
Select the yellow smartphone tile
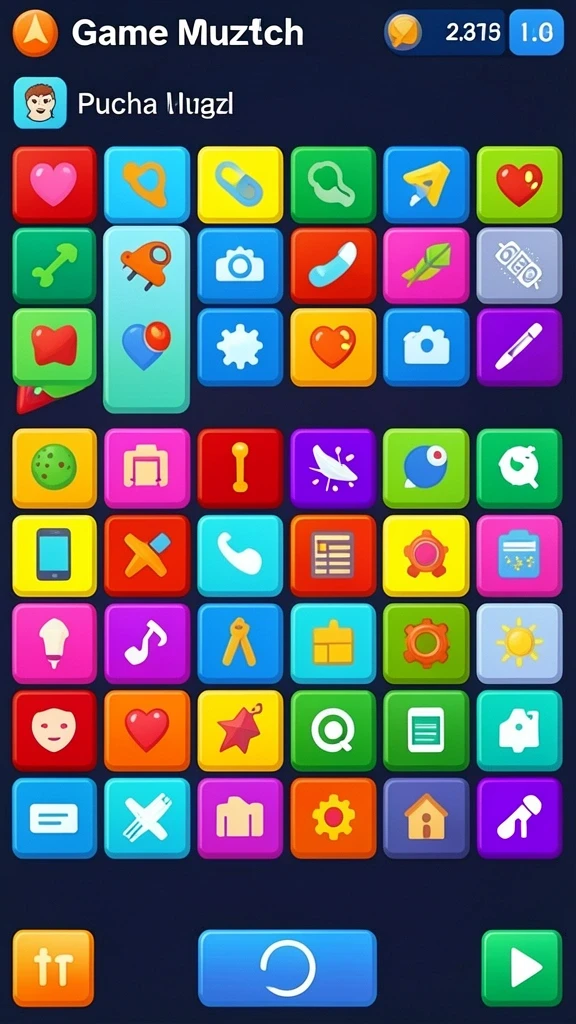(x=54, y=555)
